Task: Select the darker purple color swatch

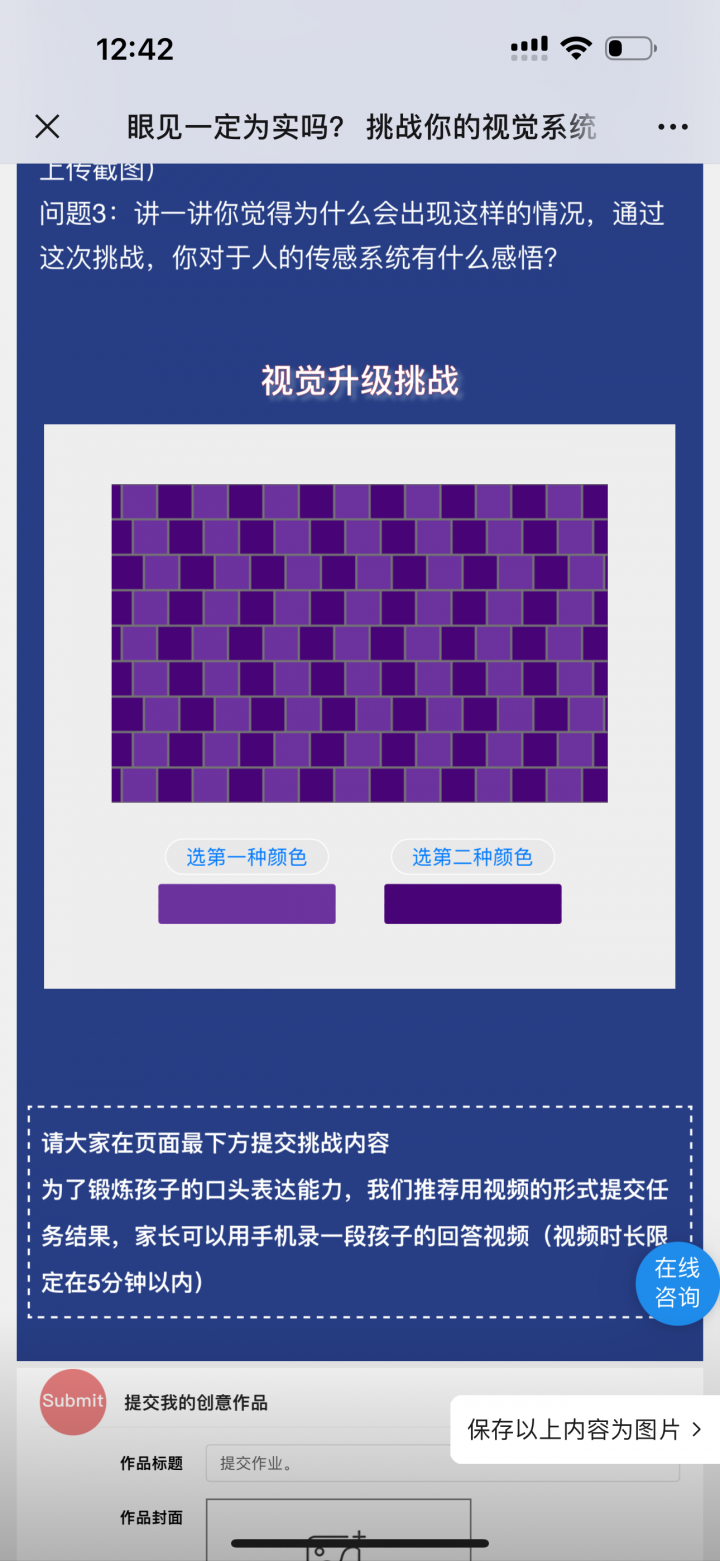Action: coord(472,904)
